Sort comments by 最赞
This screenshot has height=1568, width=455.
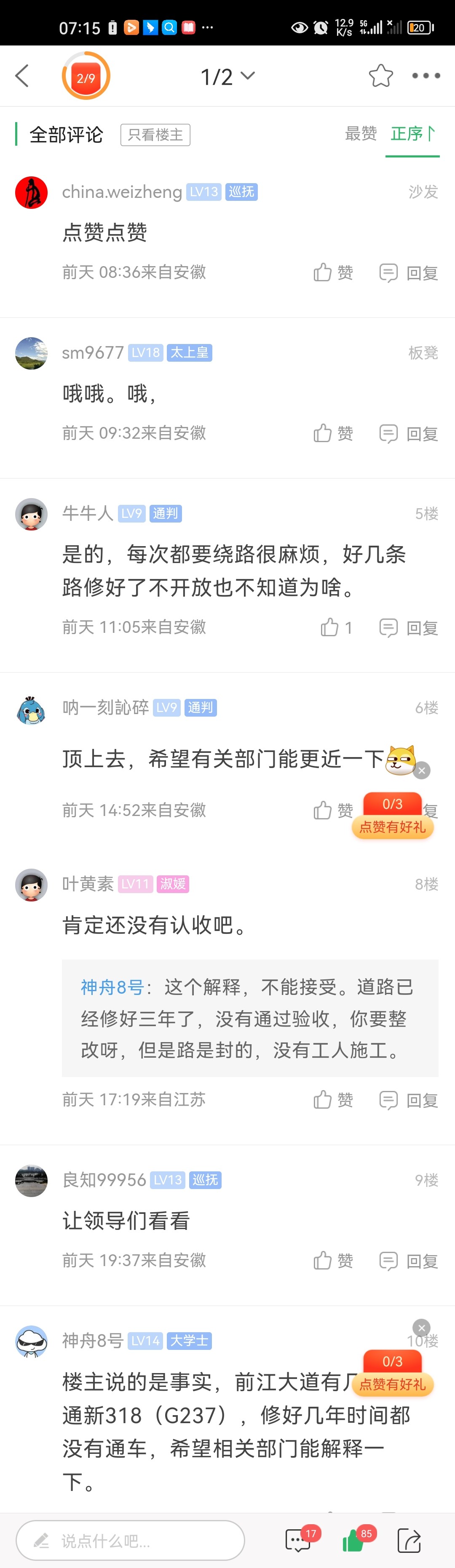(361, 133)
